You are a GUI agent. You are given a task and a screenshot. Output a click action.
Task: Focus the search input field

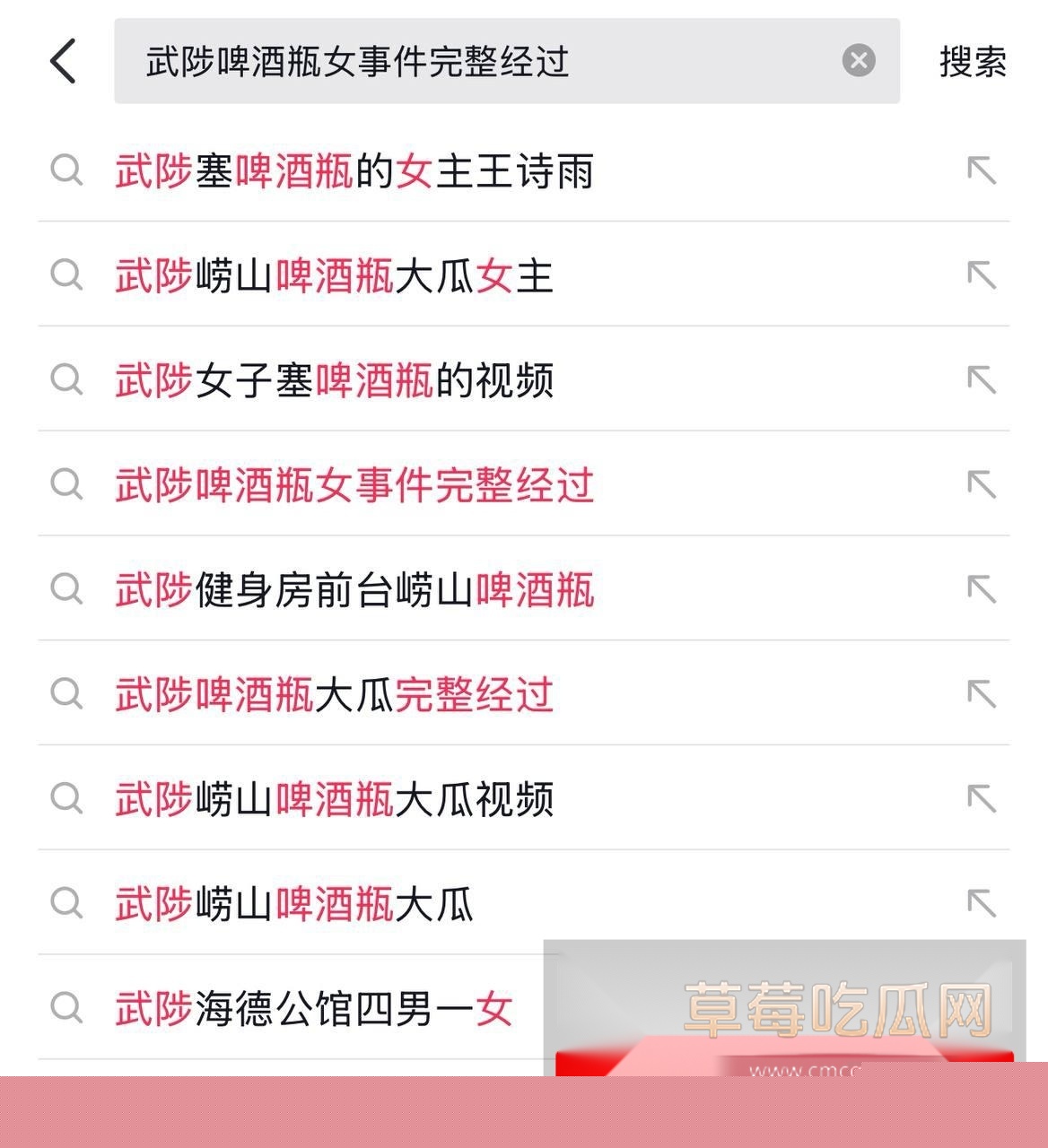(x=485, y=61)
